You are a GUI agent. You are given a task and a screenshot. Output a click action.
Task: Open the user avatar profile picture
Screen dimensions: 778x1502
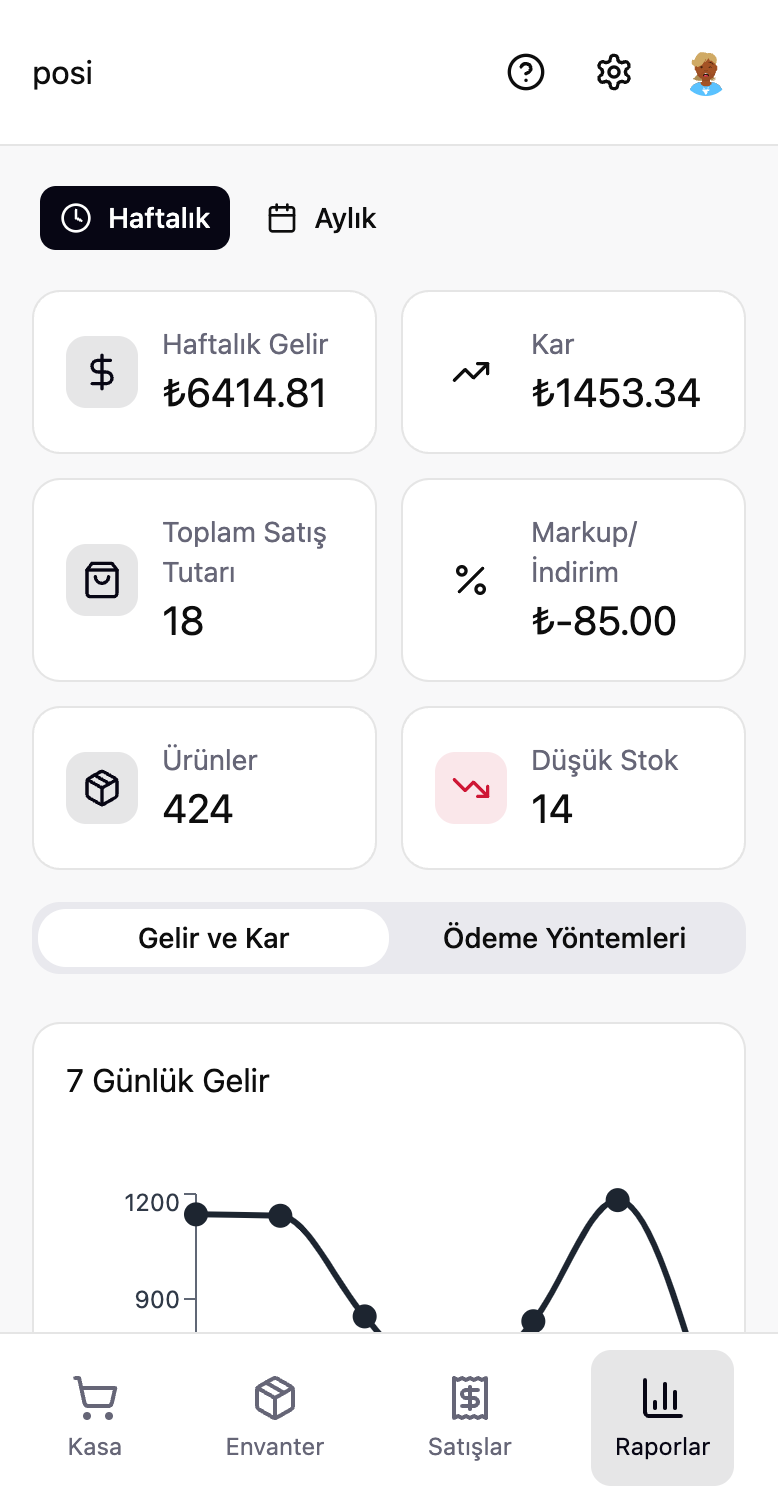pyautogui.click(x=705, y=72)
